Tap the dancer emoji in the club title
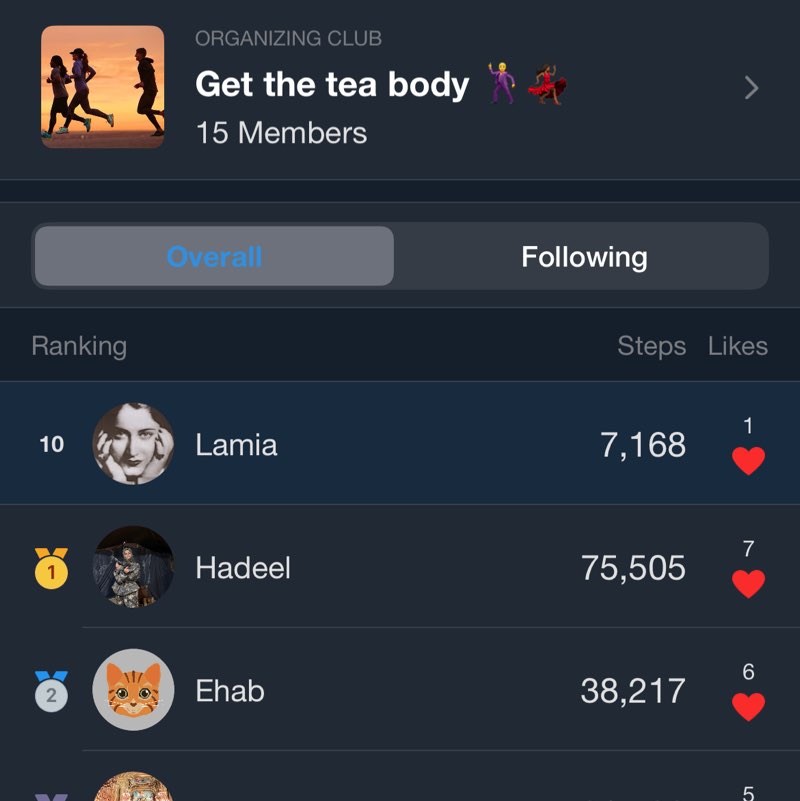The width and height of the screenshot is (800, 801). (x=501, y=85)
